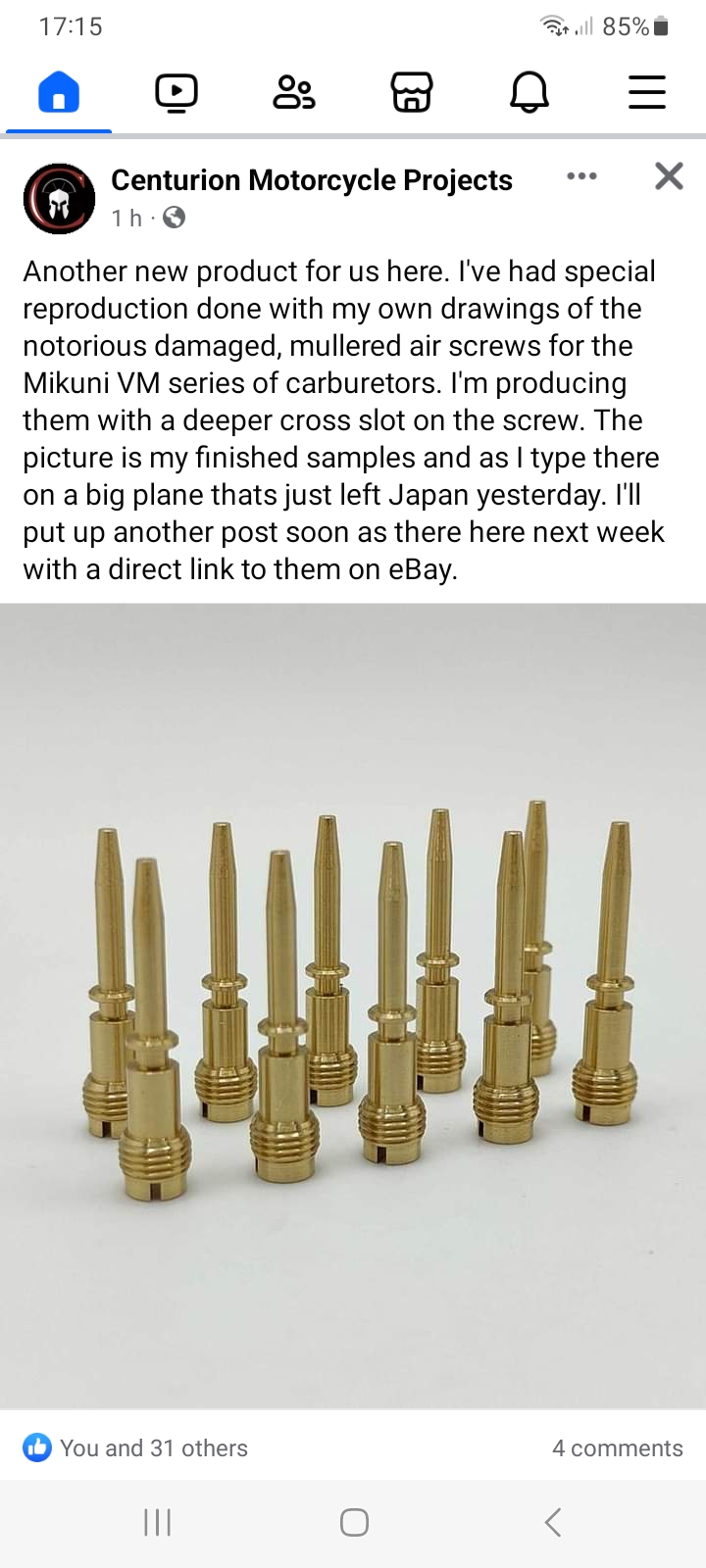Open the hamburger menu
The width and height of the screenshot is (706, 1568).
pyautogui.click(x=647, y=94)
